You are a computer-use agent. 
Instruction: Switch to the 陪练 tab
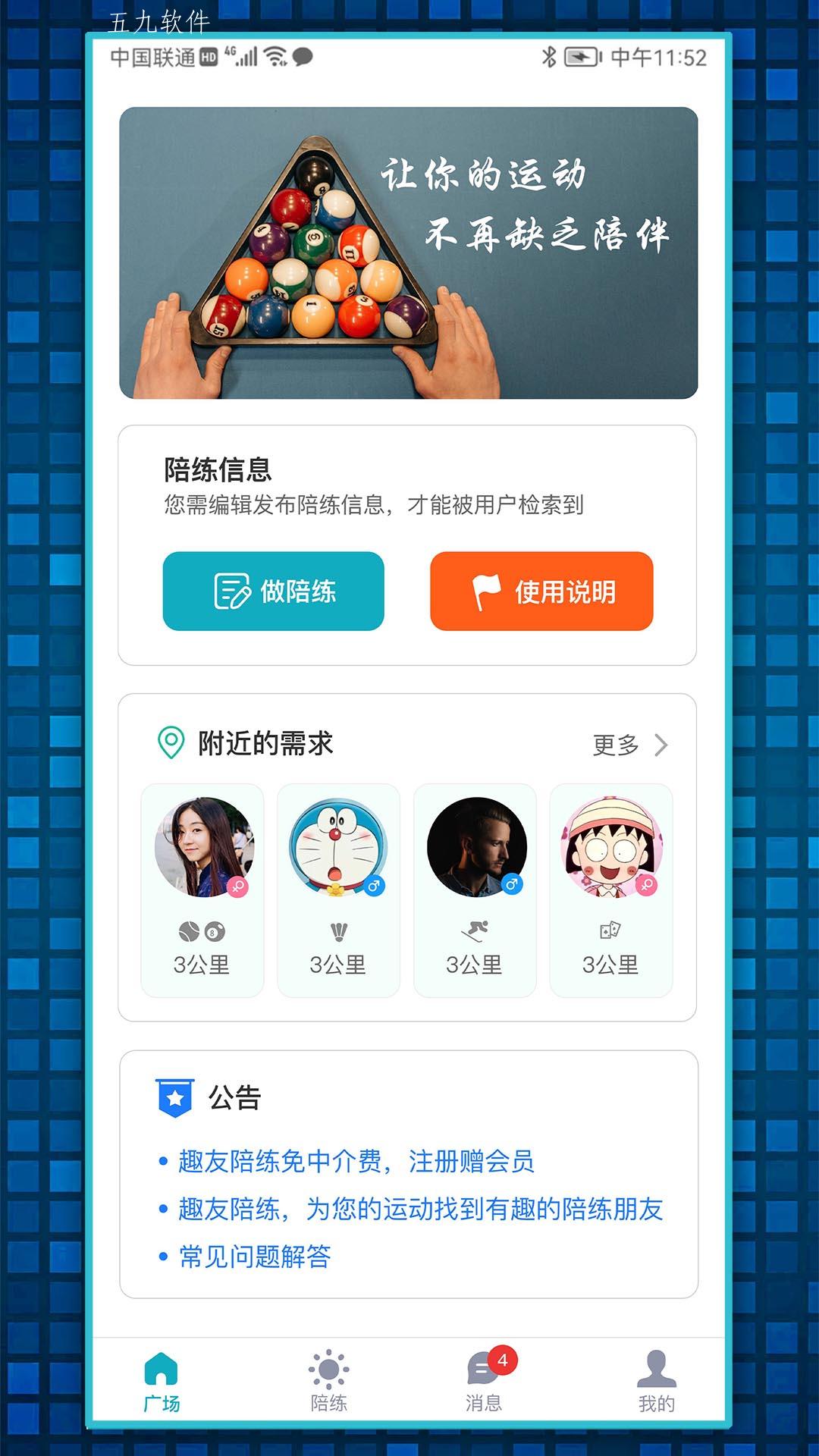(328, 1381)
